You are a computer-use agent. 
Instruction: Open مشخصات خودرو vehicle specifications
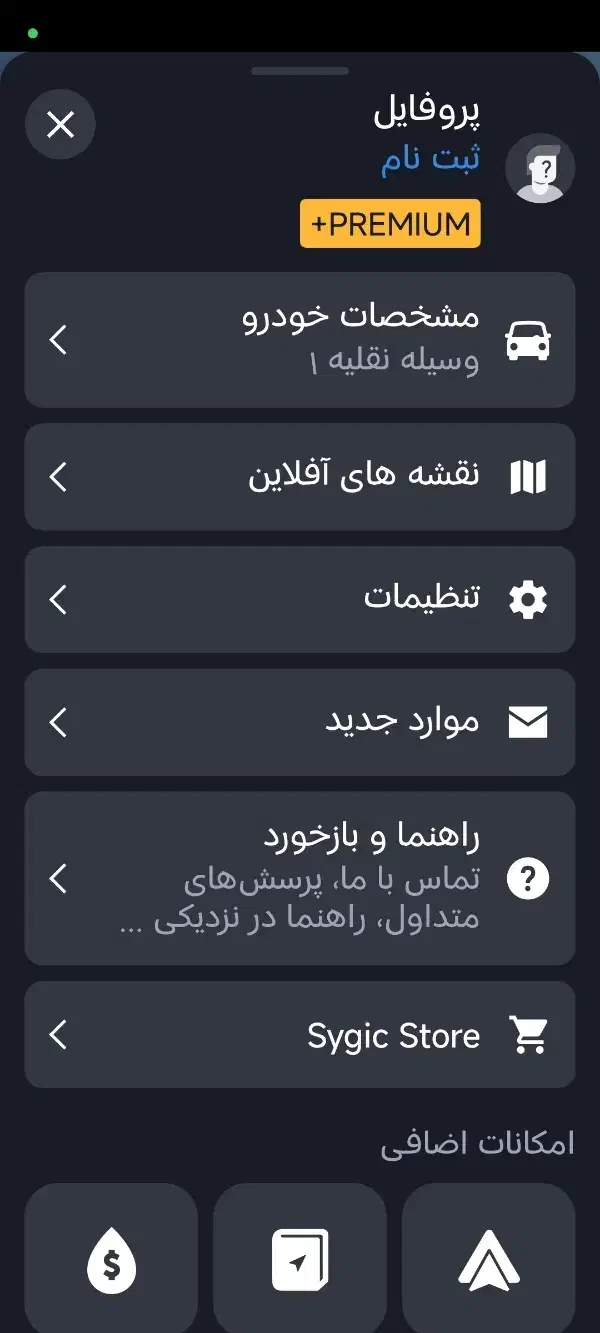300,340
